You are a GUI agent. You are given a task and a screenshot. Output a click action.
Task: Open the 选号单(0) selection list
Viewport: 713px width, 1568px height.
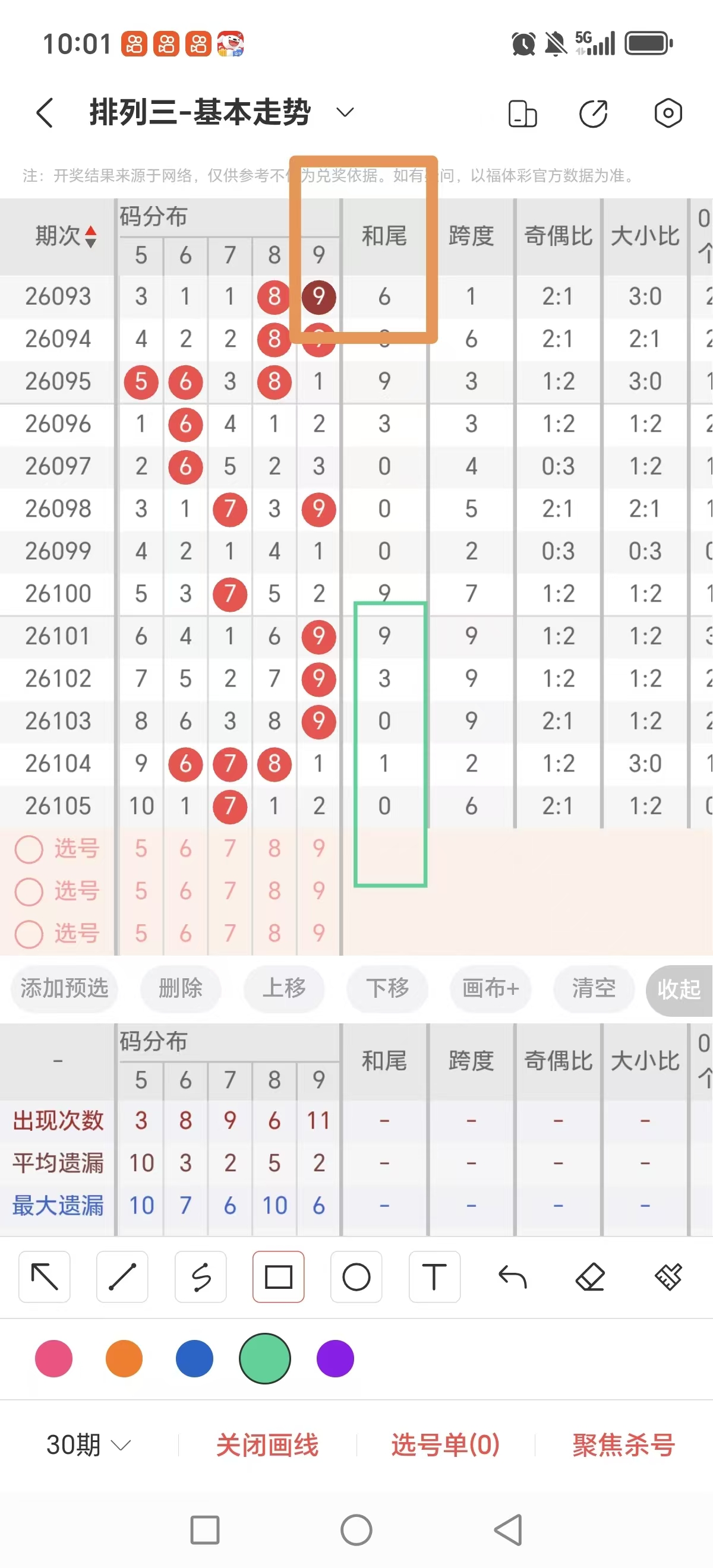click(x=444, y=1444)
